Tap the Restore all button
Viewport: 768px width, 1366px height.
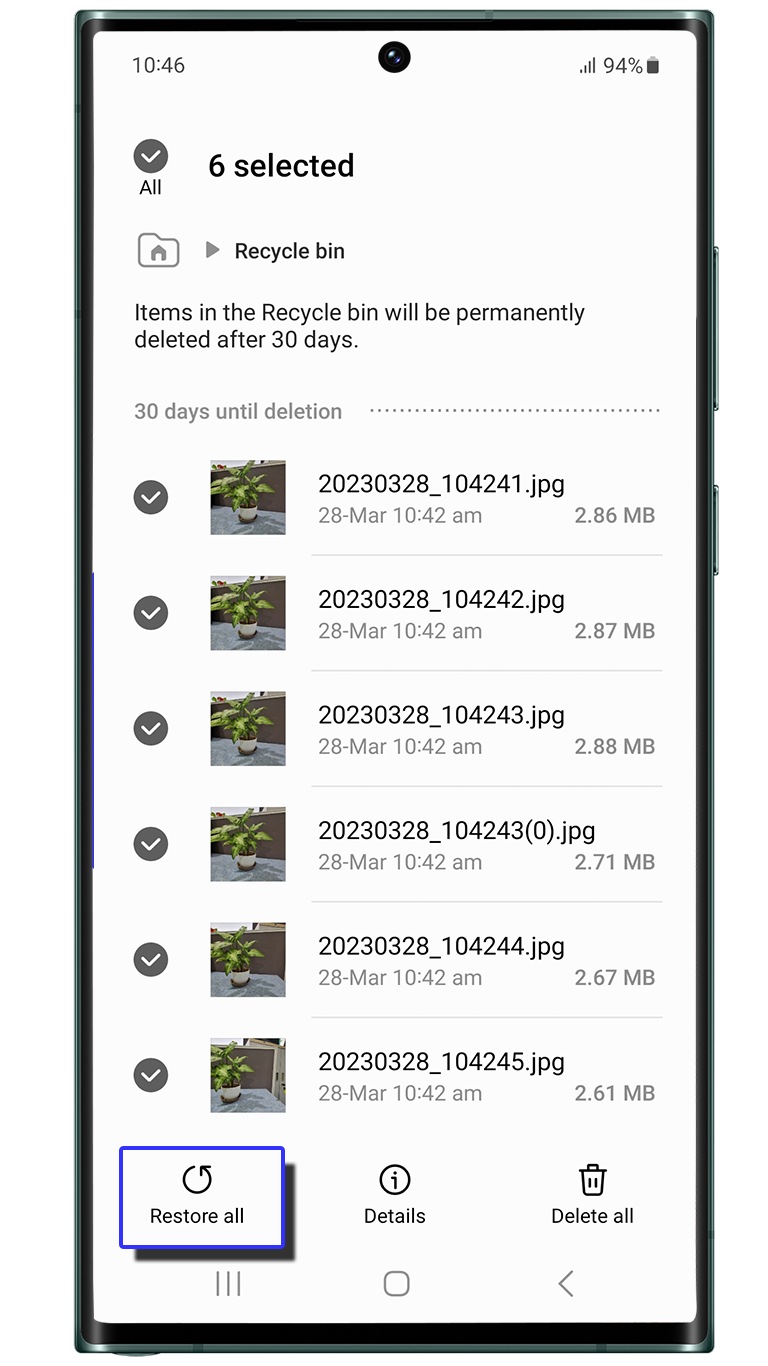(x=197, y=1197)
